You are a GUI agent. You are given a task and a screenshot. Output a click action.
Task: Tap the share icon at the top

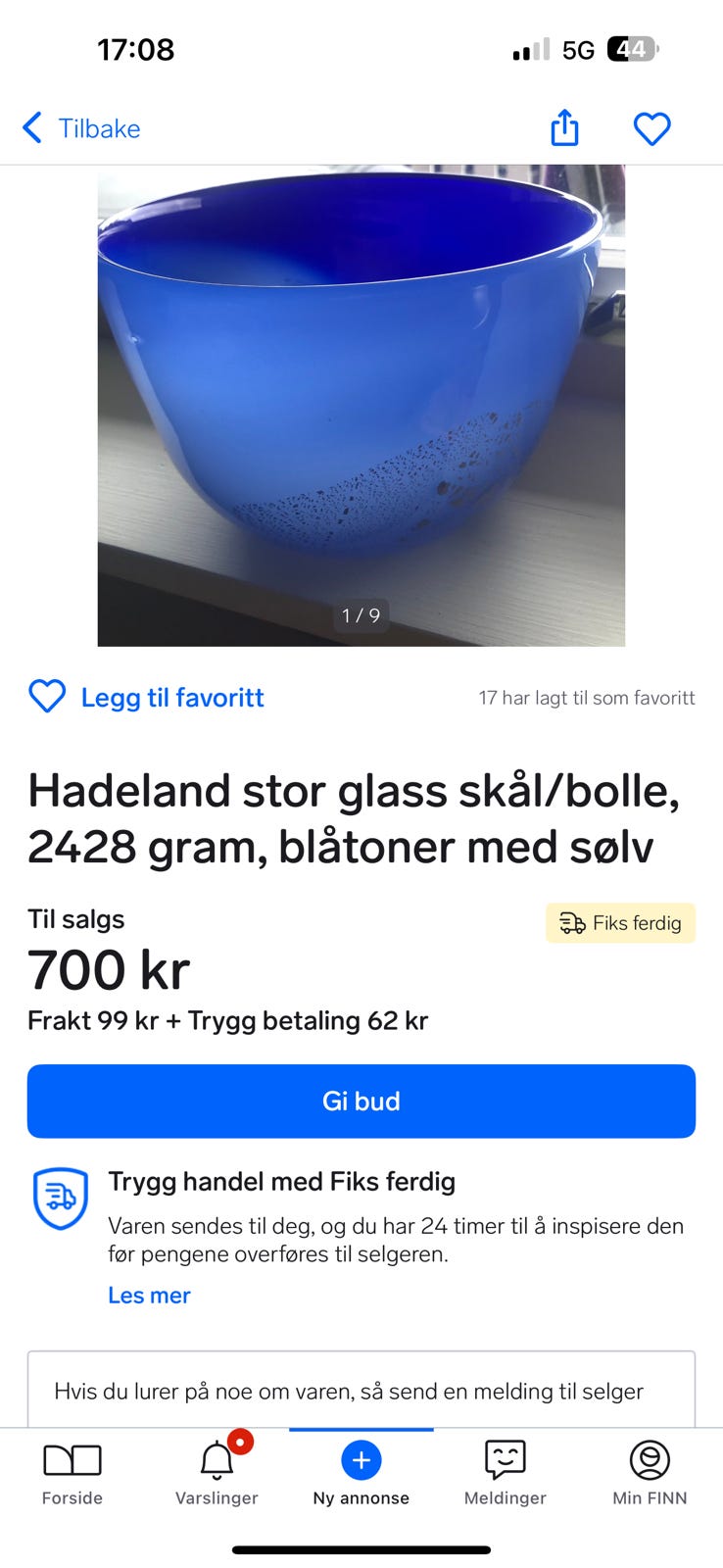tap(563, 128)
